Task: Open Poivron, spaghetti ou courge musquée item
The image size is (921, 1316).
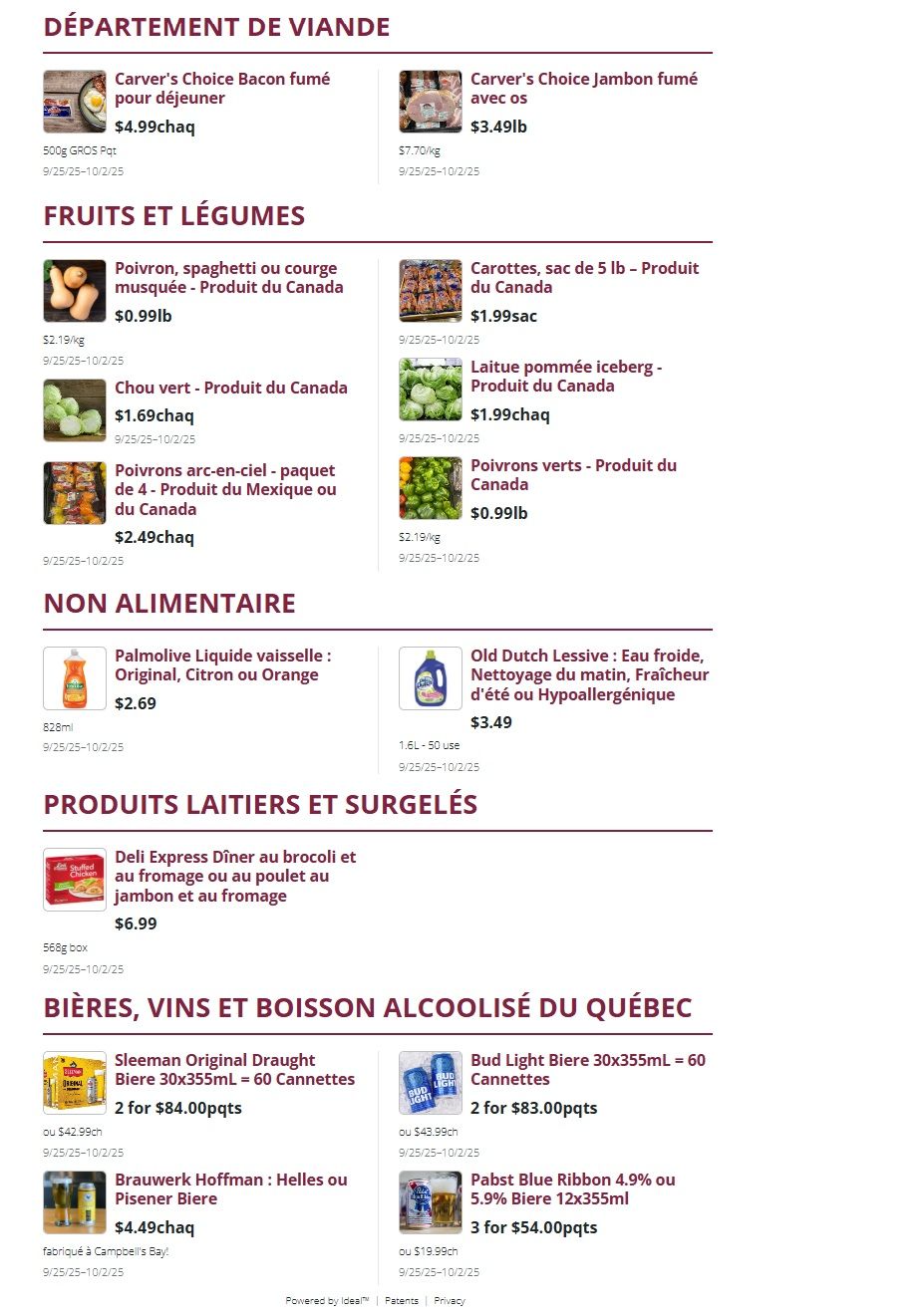Action: click(x=229, y=278)
